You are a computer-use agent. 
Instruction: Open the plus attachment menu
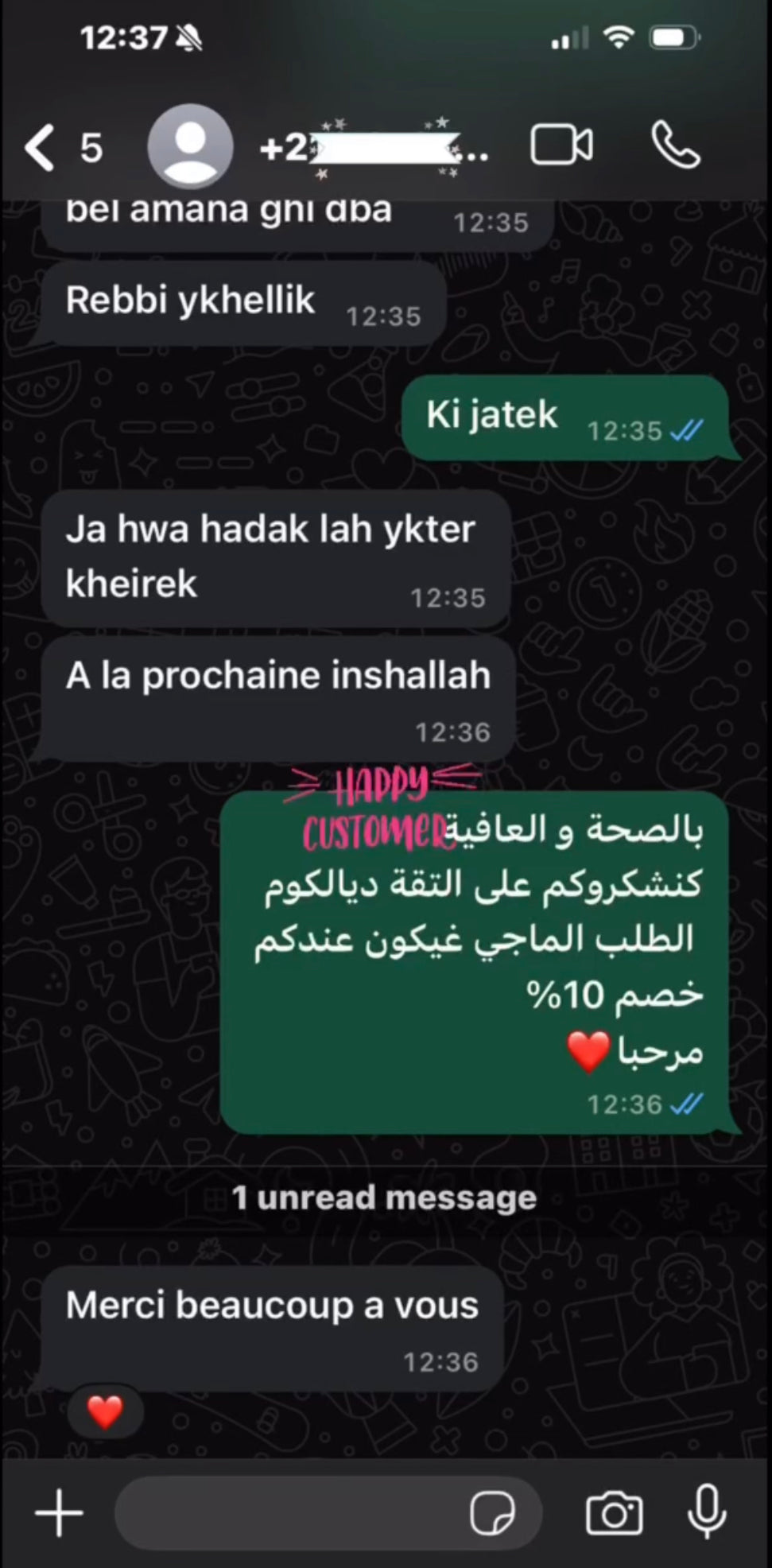[x=60, y=1512]
